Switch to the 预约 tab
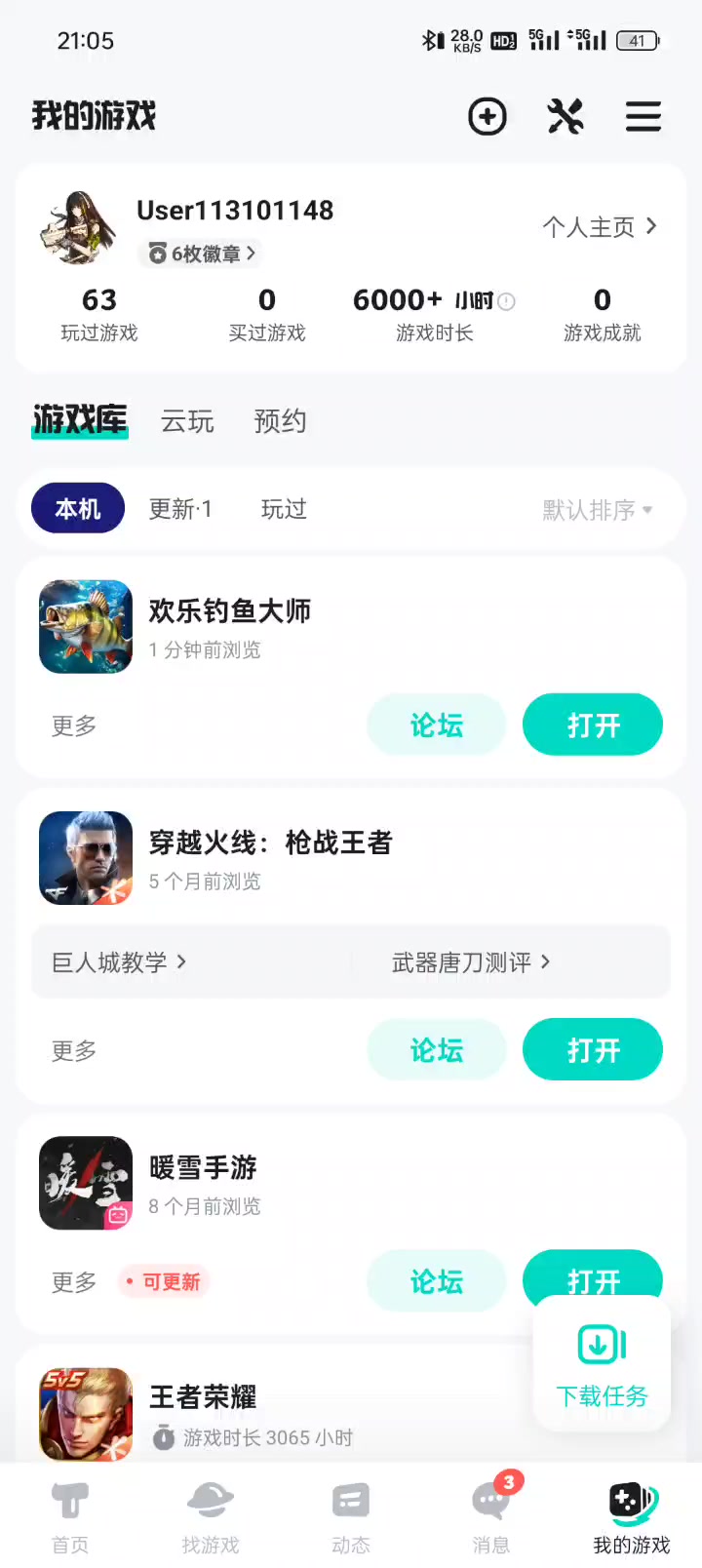 [280, 421]
